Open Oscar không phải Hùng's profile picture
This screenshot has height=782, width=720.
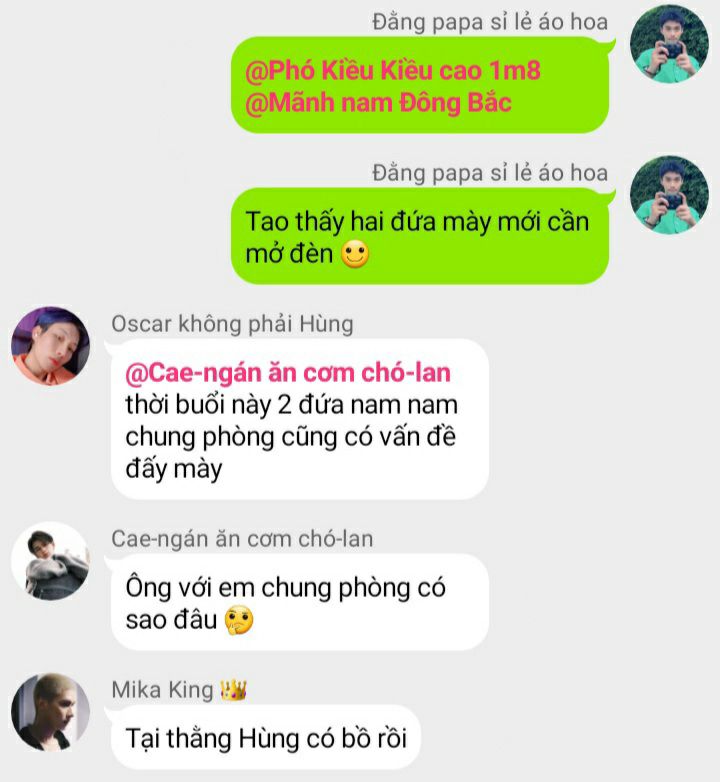click(50, 346)
